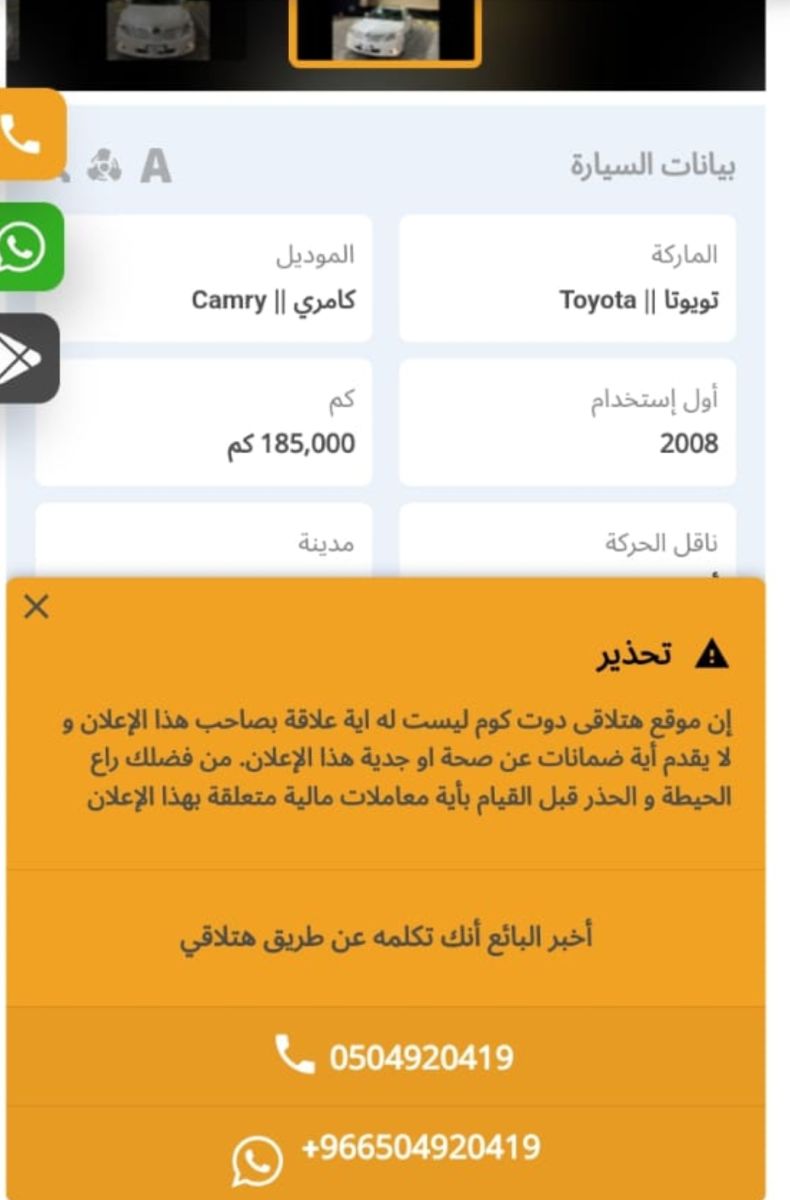Click the الموديل Camry field
This screenshot has width=790, height=1200.
203,277
